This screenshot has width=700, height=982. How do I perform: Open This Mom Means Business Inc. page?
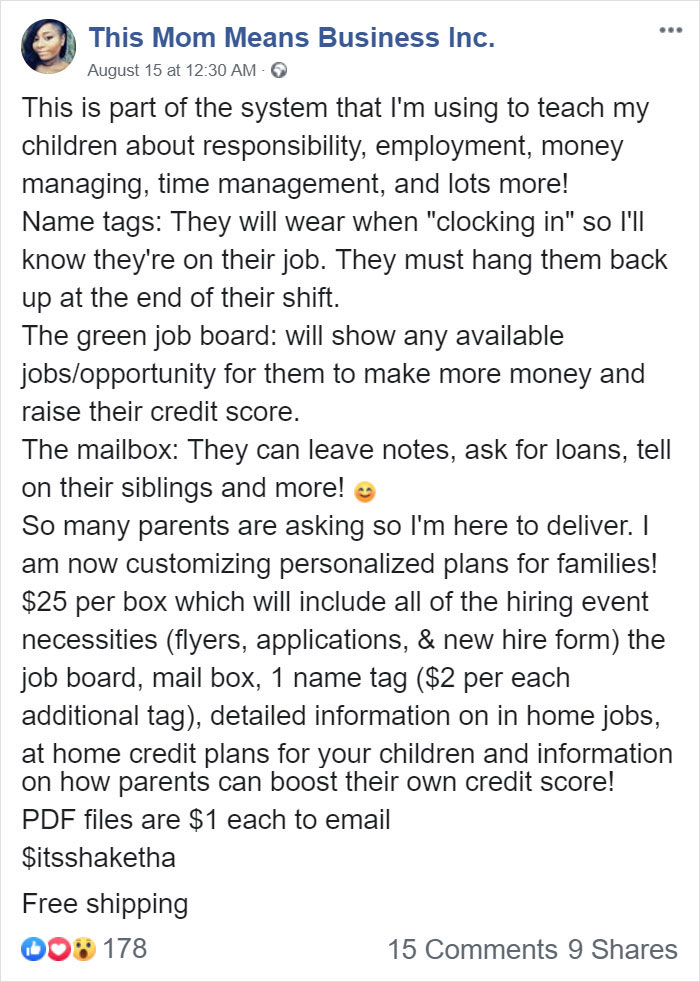(x=291, y=38)
